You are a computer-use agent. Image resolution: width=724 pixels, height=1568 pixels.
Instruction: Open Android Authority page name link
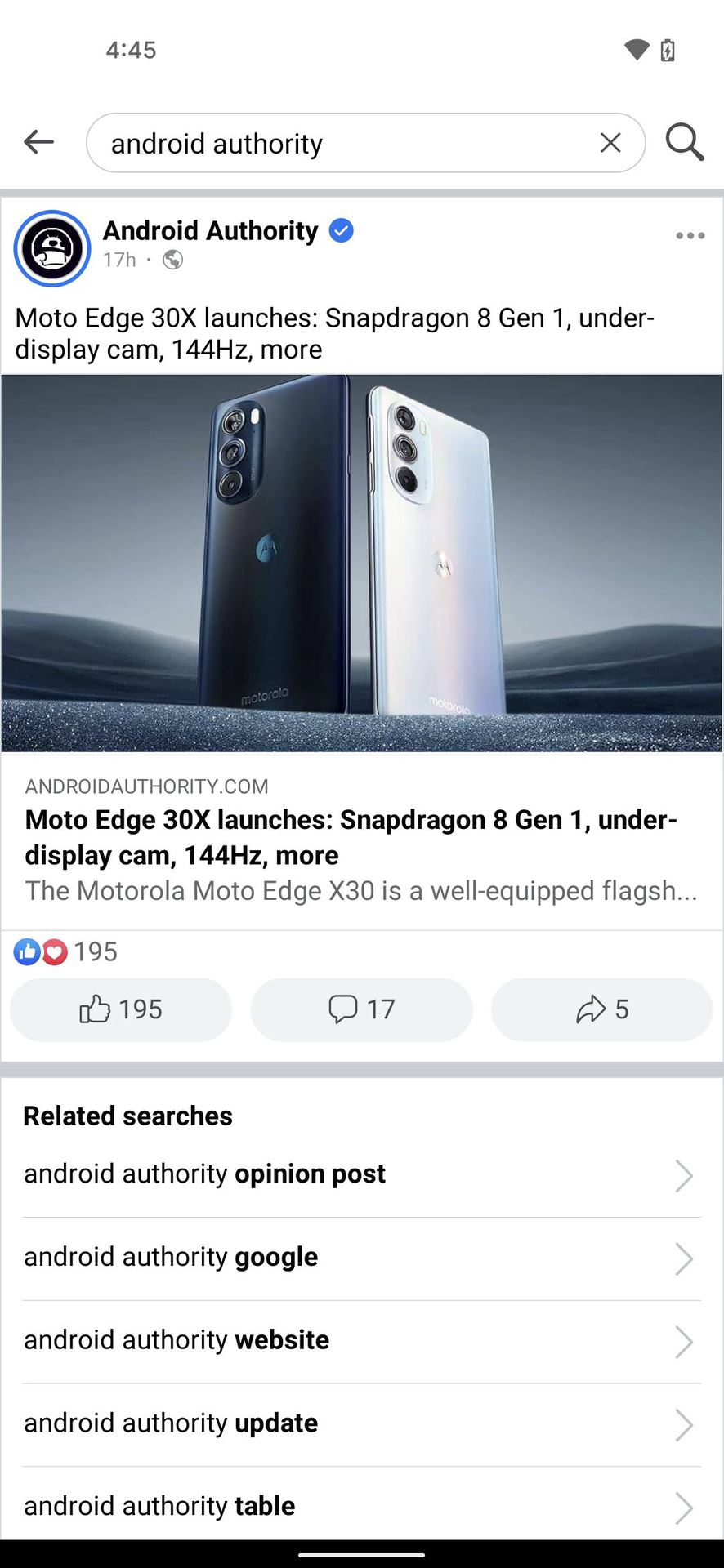click(x=210, y=231)
